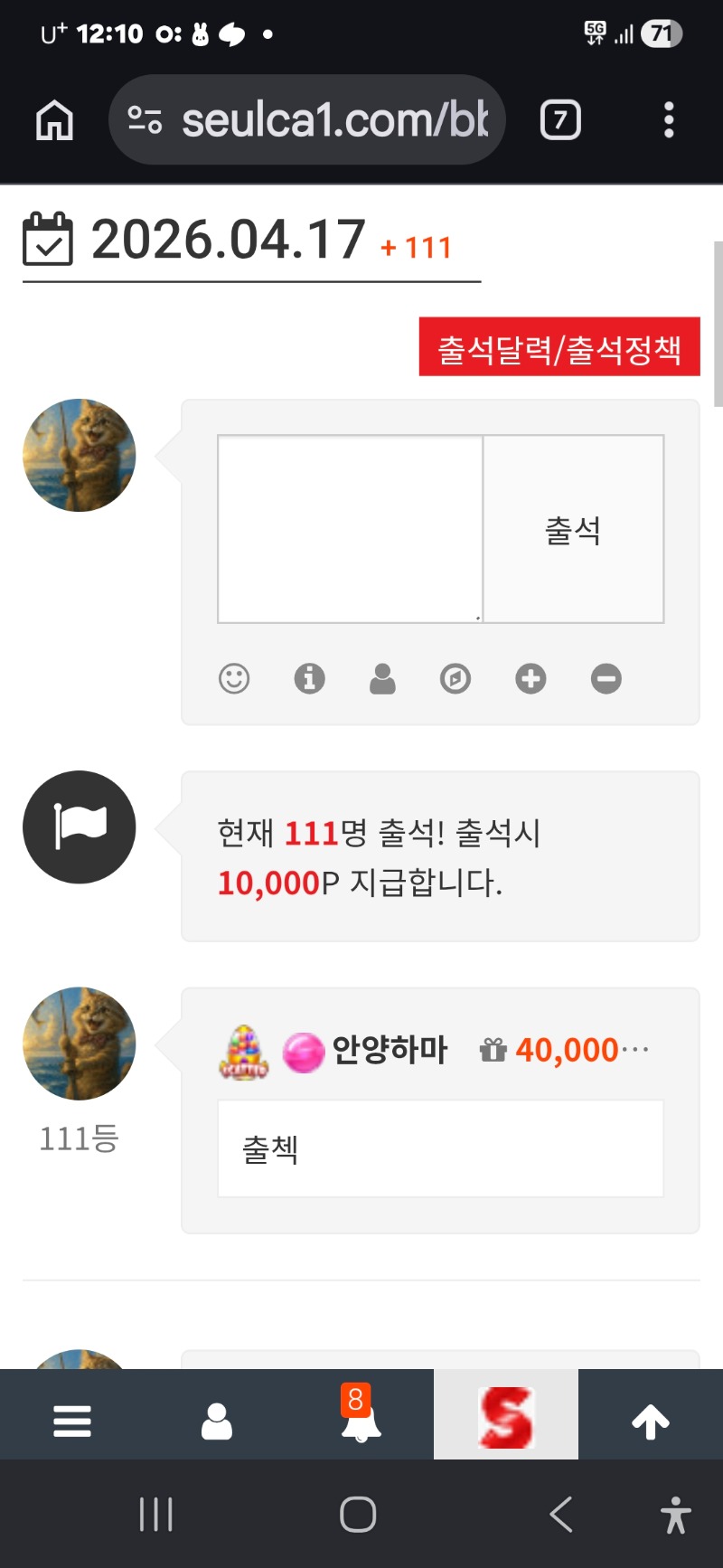This screenshot has height=1568, width=723.
Task: Open the emoticon picker
Action: (234, 678)
